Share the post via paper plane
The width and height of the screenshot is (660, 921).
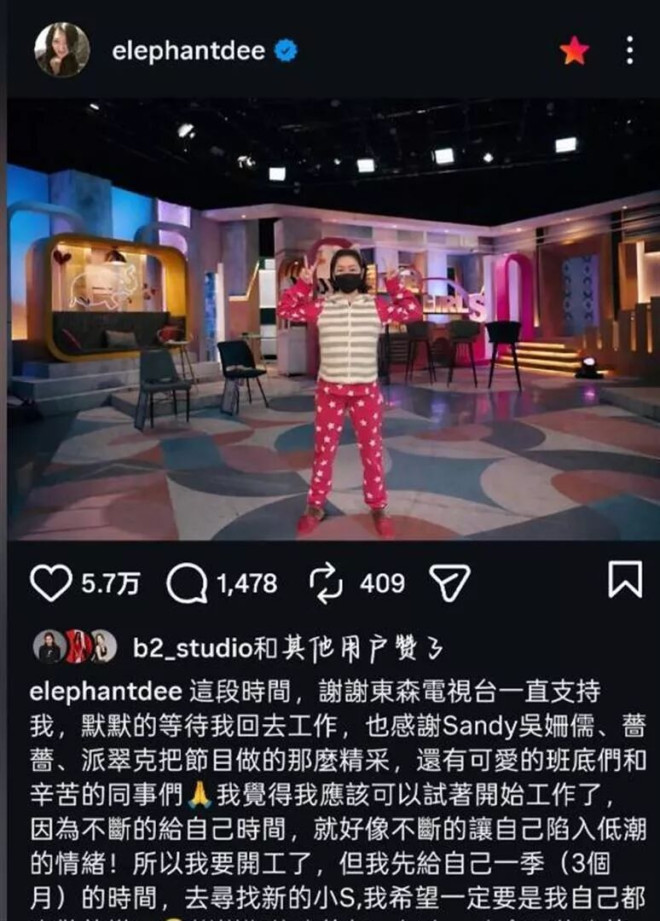[449, 582]
